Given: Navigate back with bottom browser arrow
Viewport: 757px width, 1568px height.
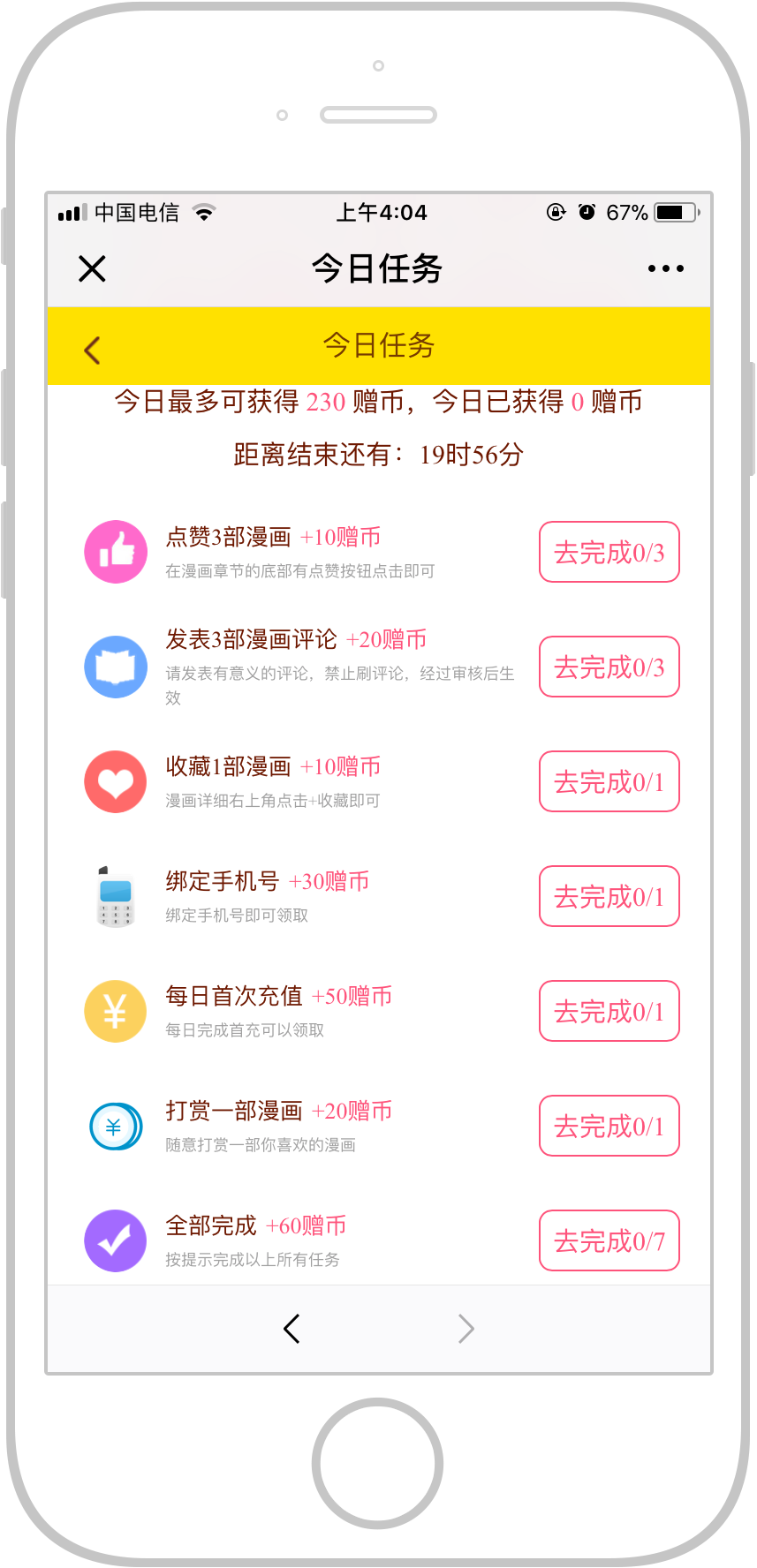Looking at the screenshot, I should coord(292,1329).
